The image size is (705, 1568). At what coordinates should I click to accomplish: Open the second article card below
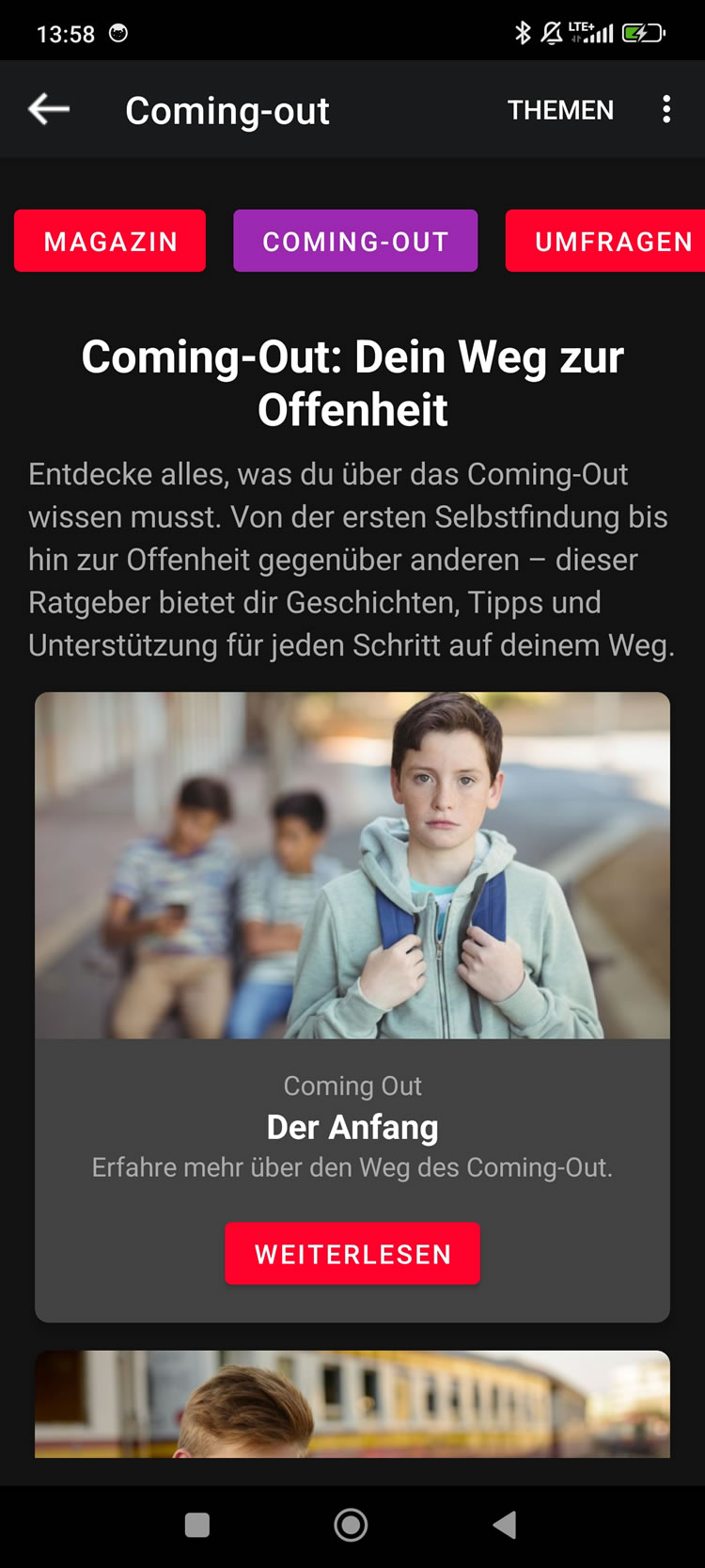pyautogui.click(x=352, y=1404)
